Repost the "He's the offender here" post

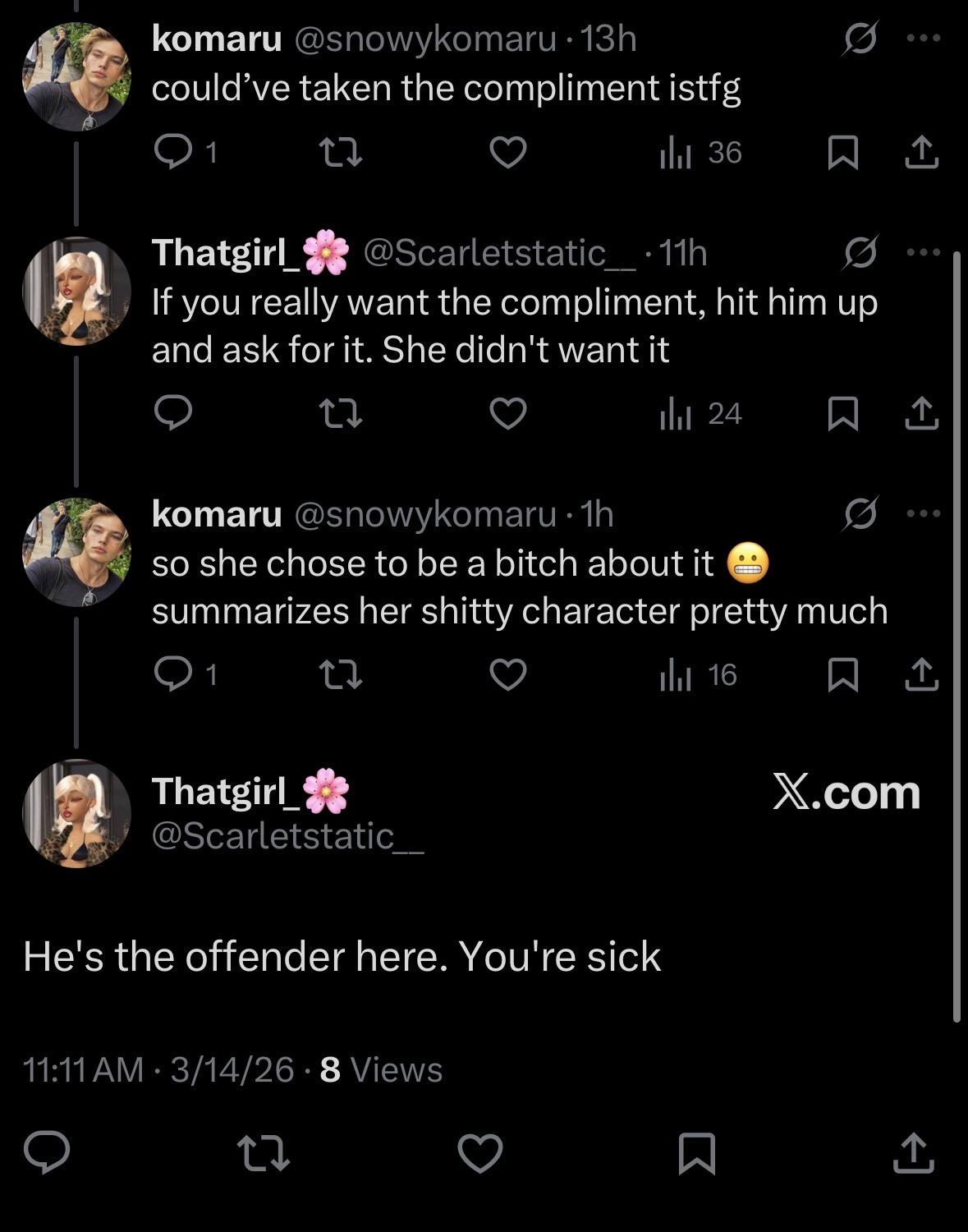[263, 1152]
